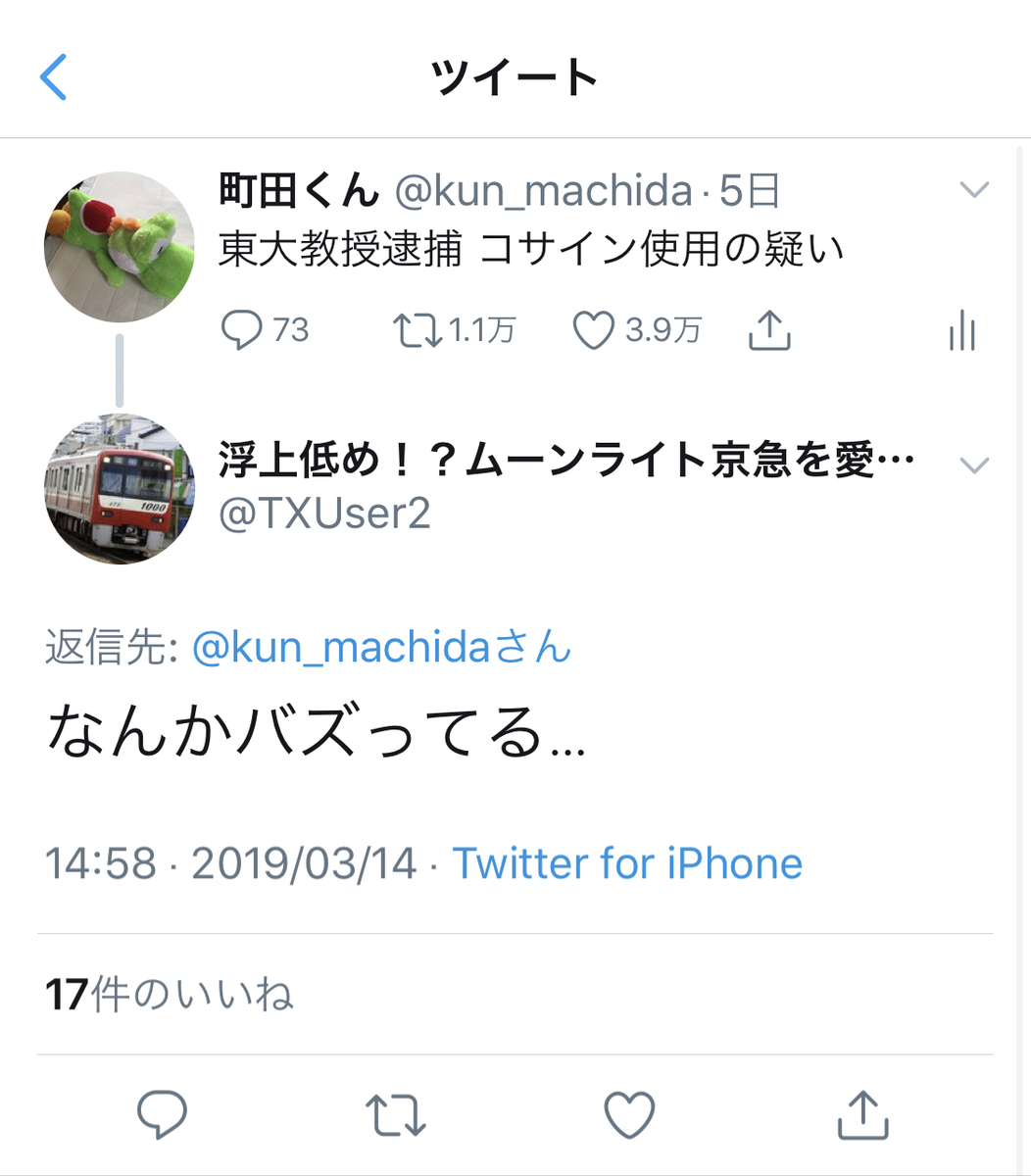Tap the retweet icon in the bottom action bar
Screen dimensions: 1031x1176
click(398, 1112)
